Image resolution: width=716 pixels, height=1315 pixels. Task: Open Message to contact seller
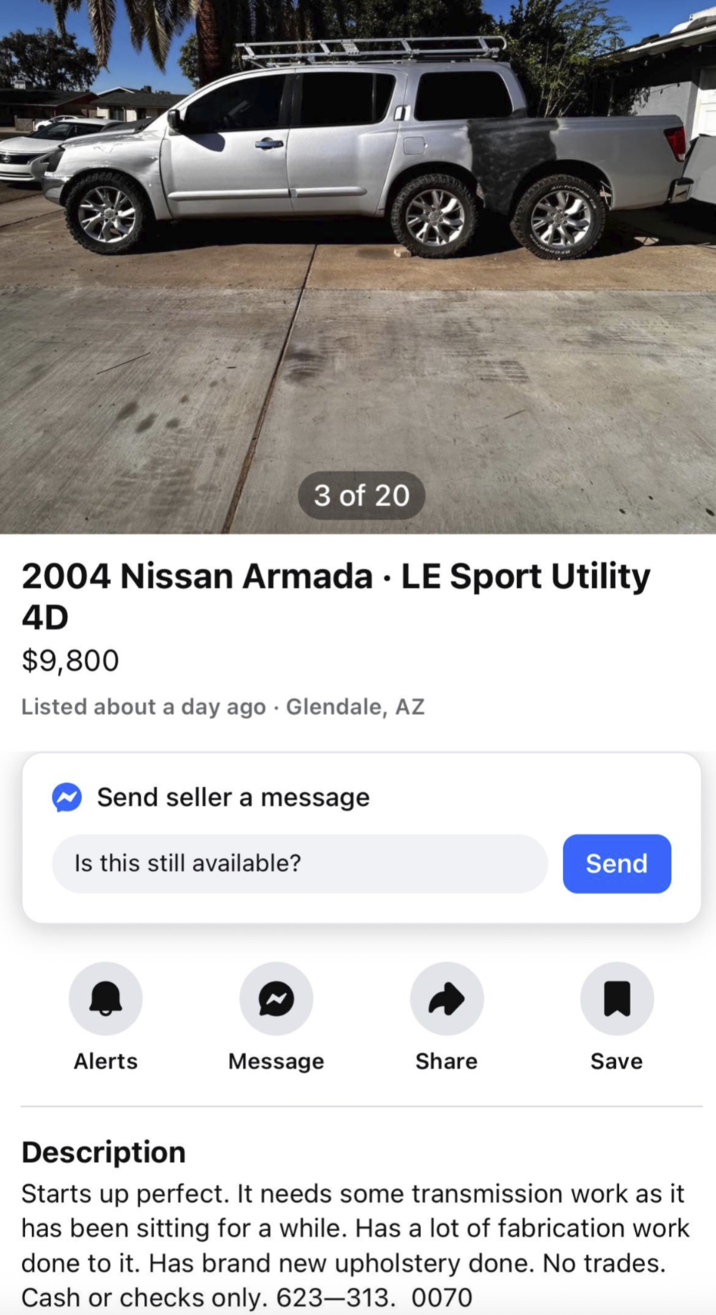(x=276, y=998)
